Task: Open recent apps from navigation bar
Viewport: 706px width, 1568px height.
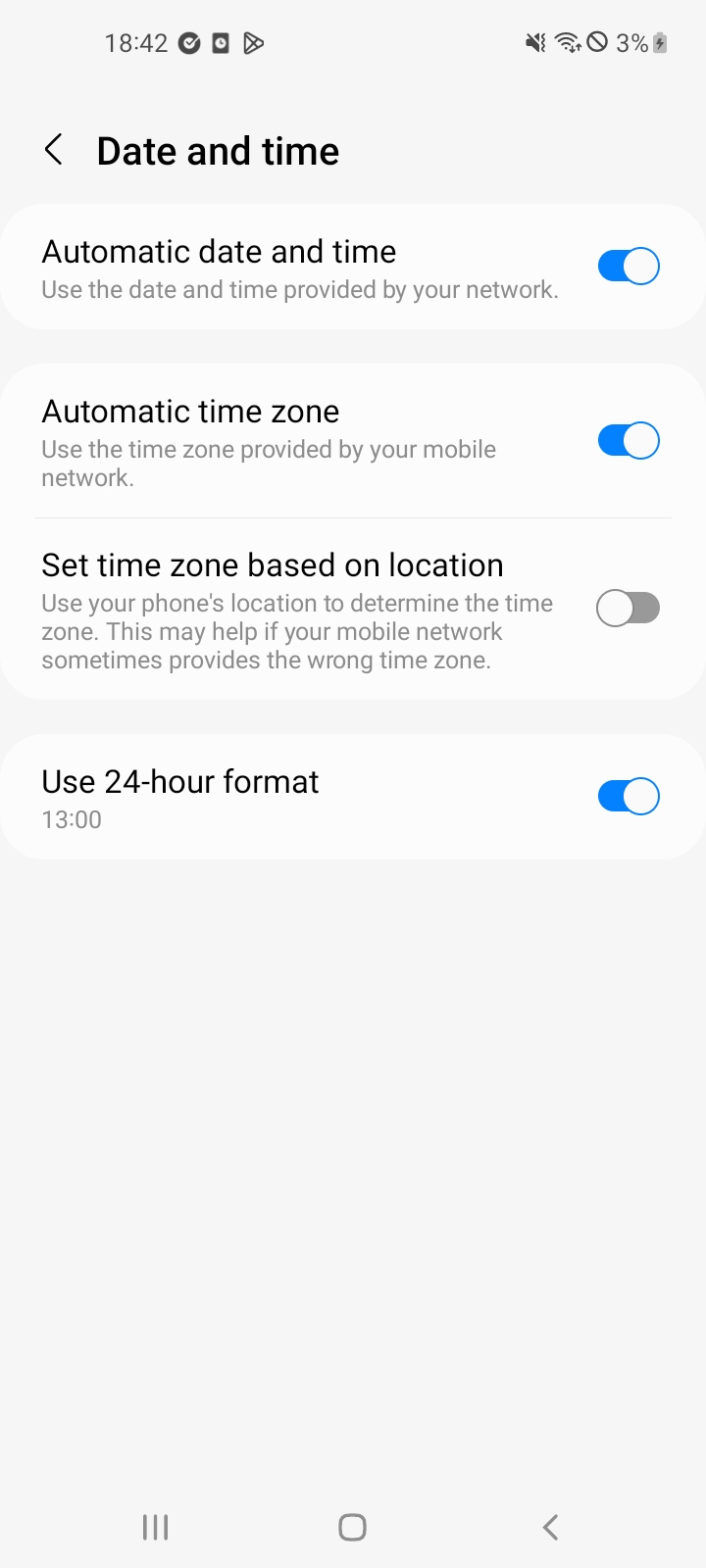Action: click(x=156, y=1527)
